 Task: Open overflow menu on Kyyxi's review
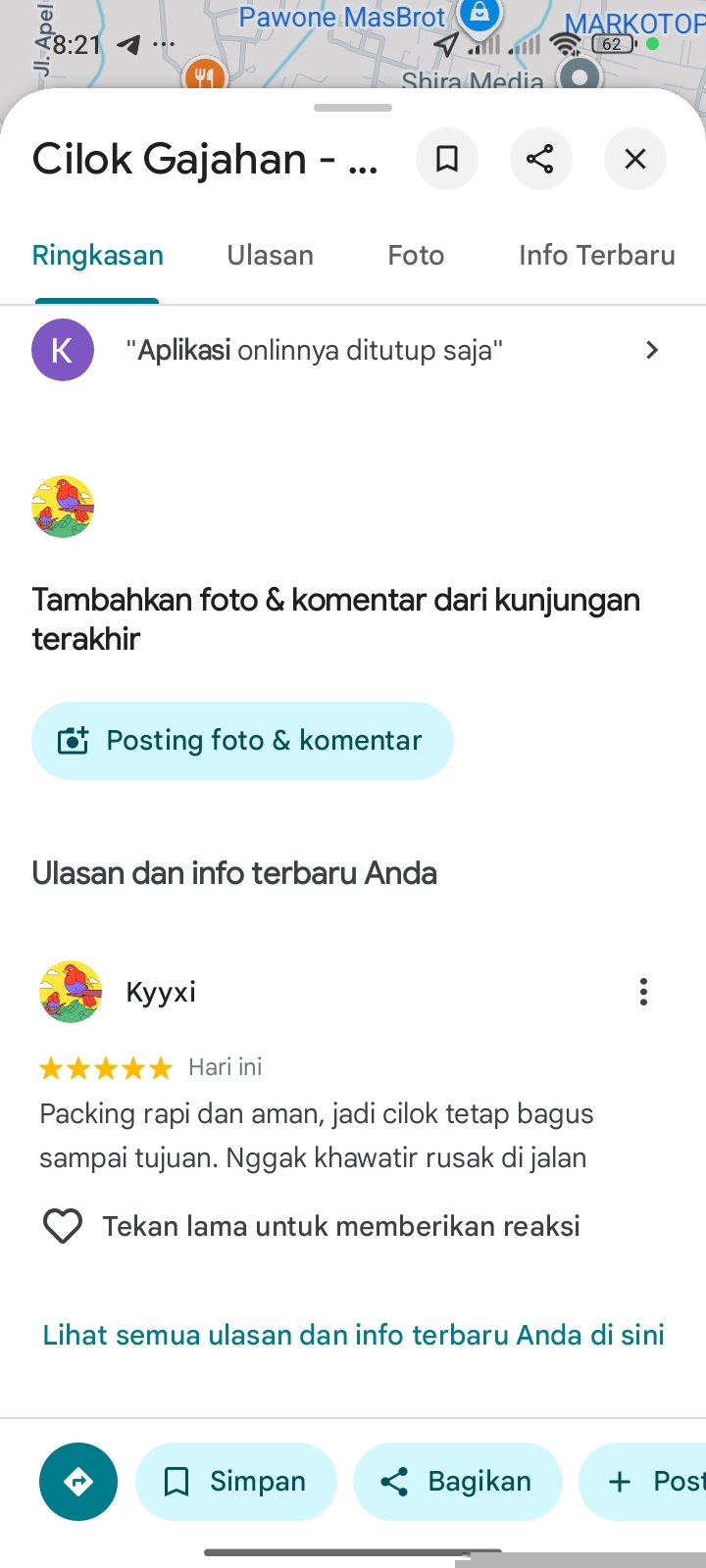(643, 992)
